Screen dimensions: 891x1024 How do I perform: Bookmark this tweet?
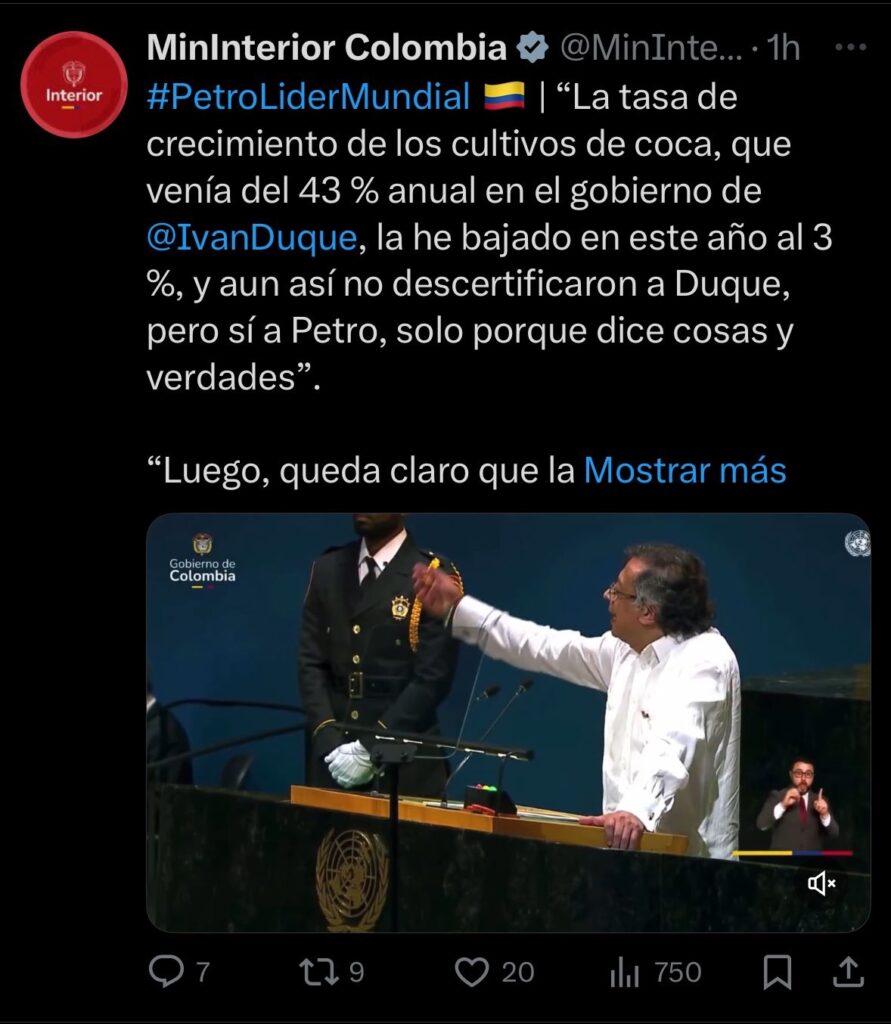pos(777,970)
